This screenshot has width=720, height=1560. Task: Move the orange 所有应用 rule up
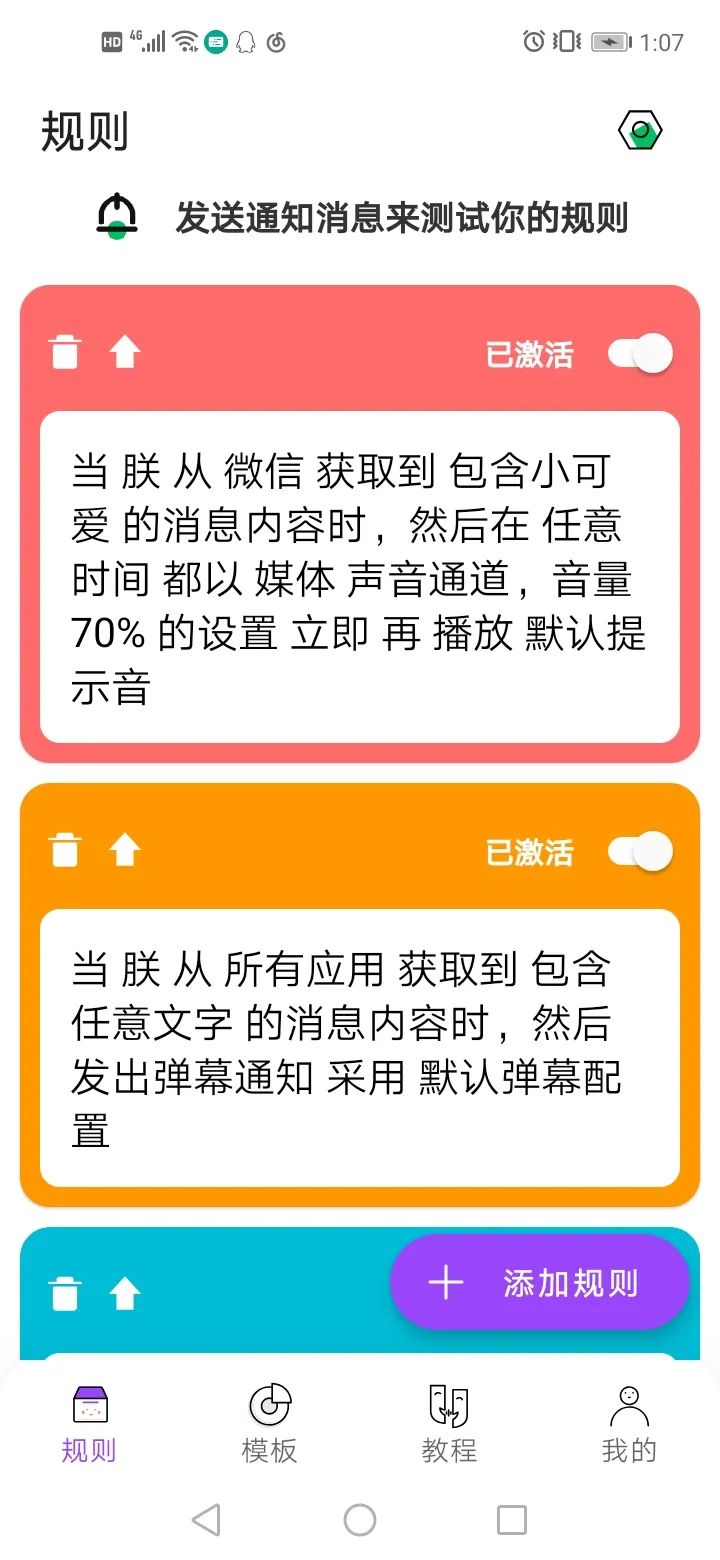125,850
